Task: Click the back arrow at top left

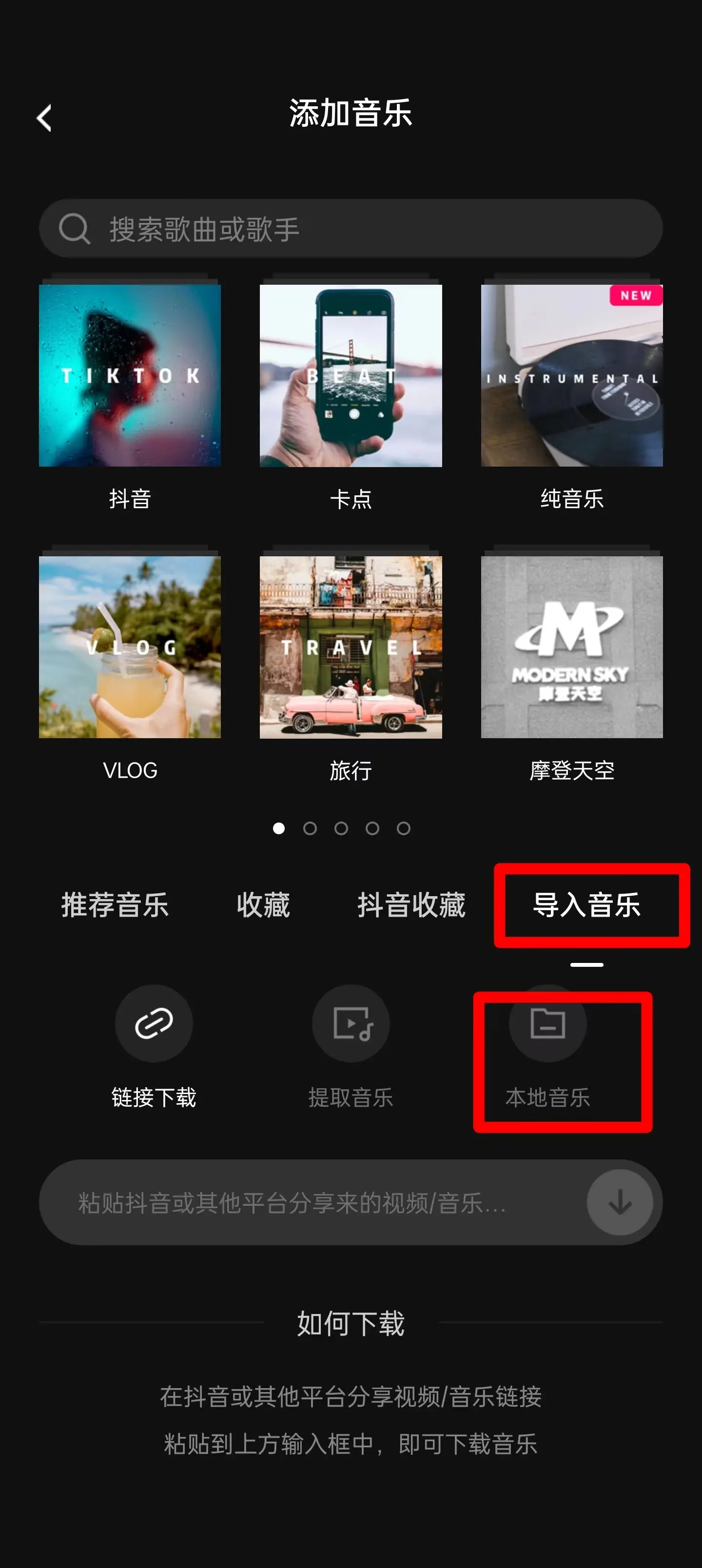Action: point(43,118)
